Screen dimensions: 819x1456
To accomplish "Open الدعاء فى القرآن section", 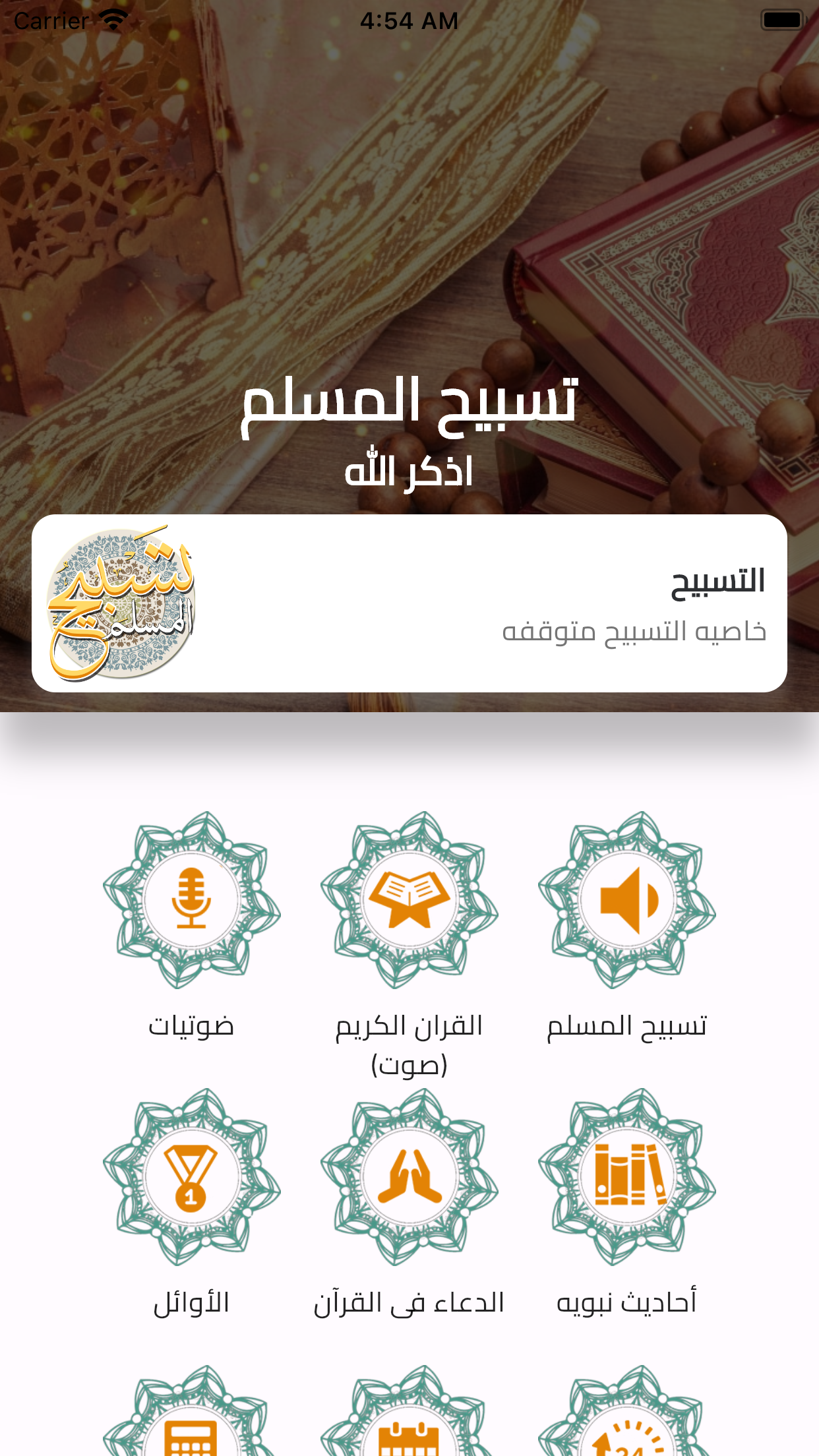I will [409, 1178].
